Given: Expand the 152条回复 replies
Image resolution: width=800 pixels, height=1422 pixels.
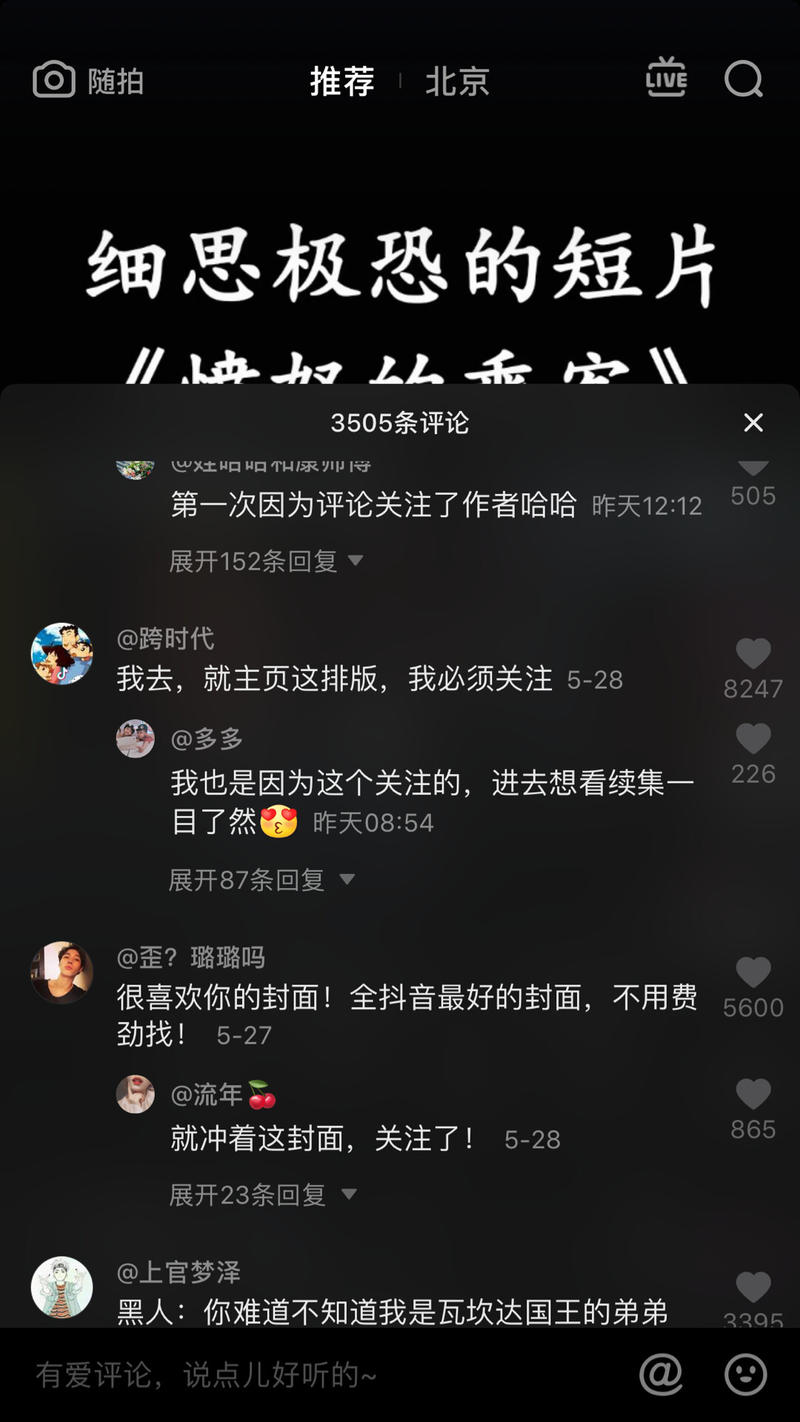Looking at the screenshot, I should point(255,560).
